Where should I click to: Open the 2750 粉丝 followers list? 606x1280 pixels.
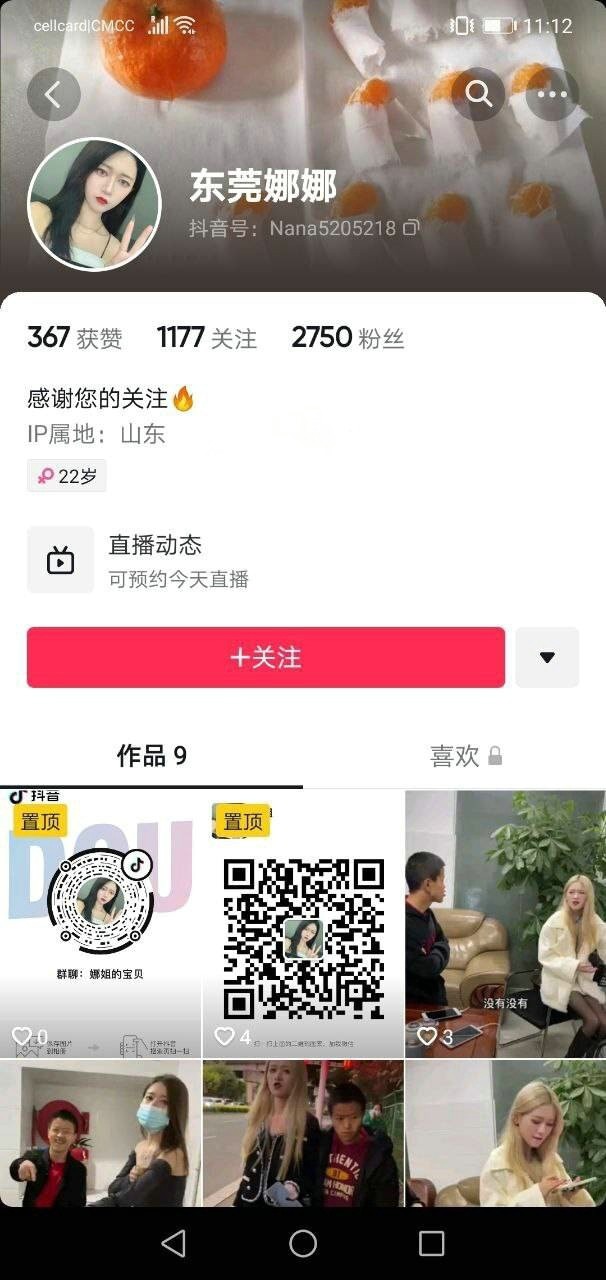click(347, 338)
